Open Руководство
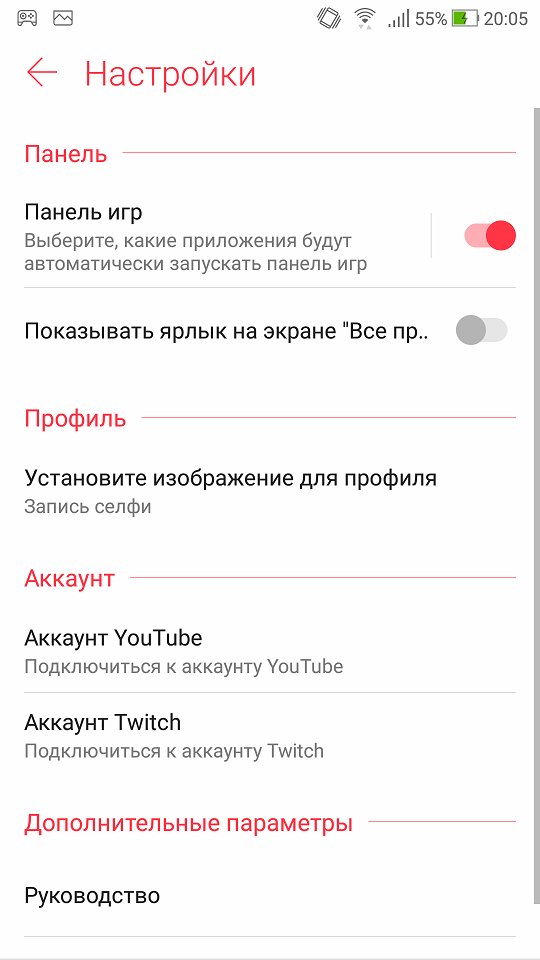Screen dimensions: 540x960 (270, 896)
